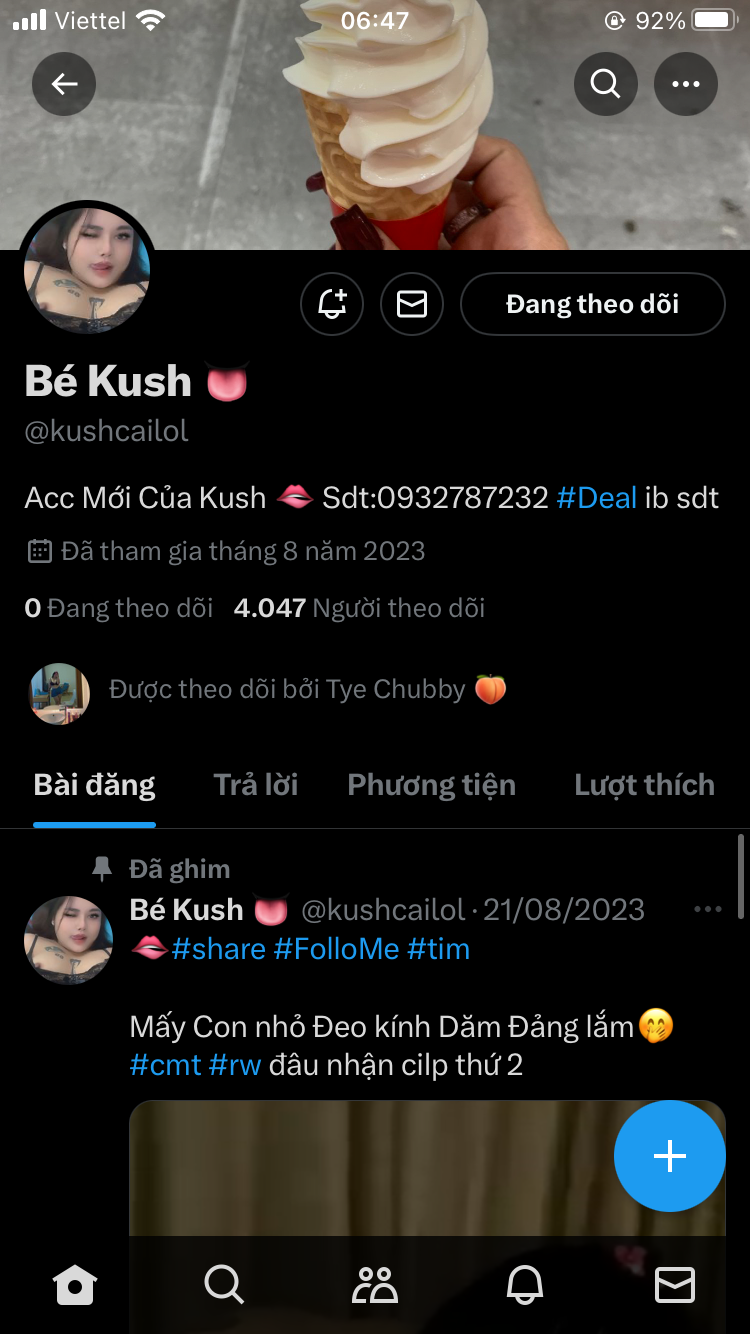Switch to the Phương tiện tab
The image size is (750, 1334).
click(431, 785)
